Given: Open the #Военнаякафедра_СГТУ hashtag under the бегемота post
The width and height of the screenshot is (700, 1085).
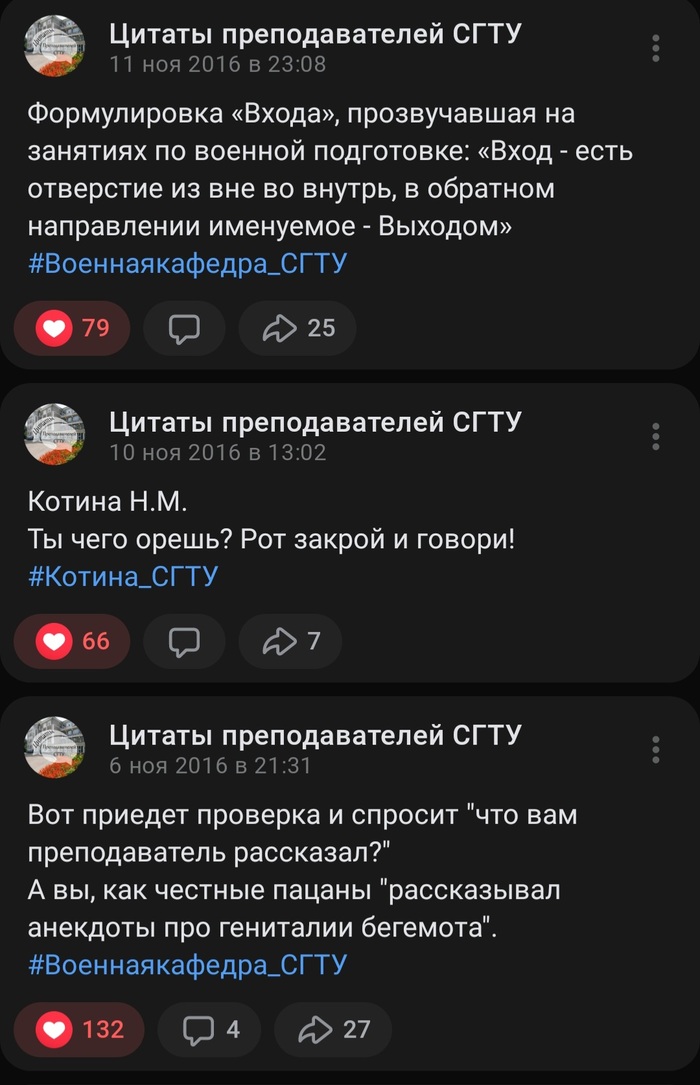Looking at the screenshot, I should (x=187, y=965).
